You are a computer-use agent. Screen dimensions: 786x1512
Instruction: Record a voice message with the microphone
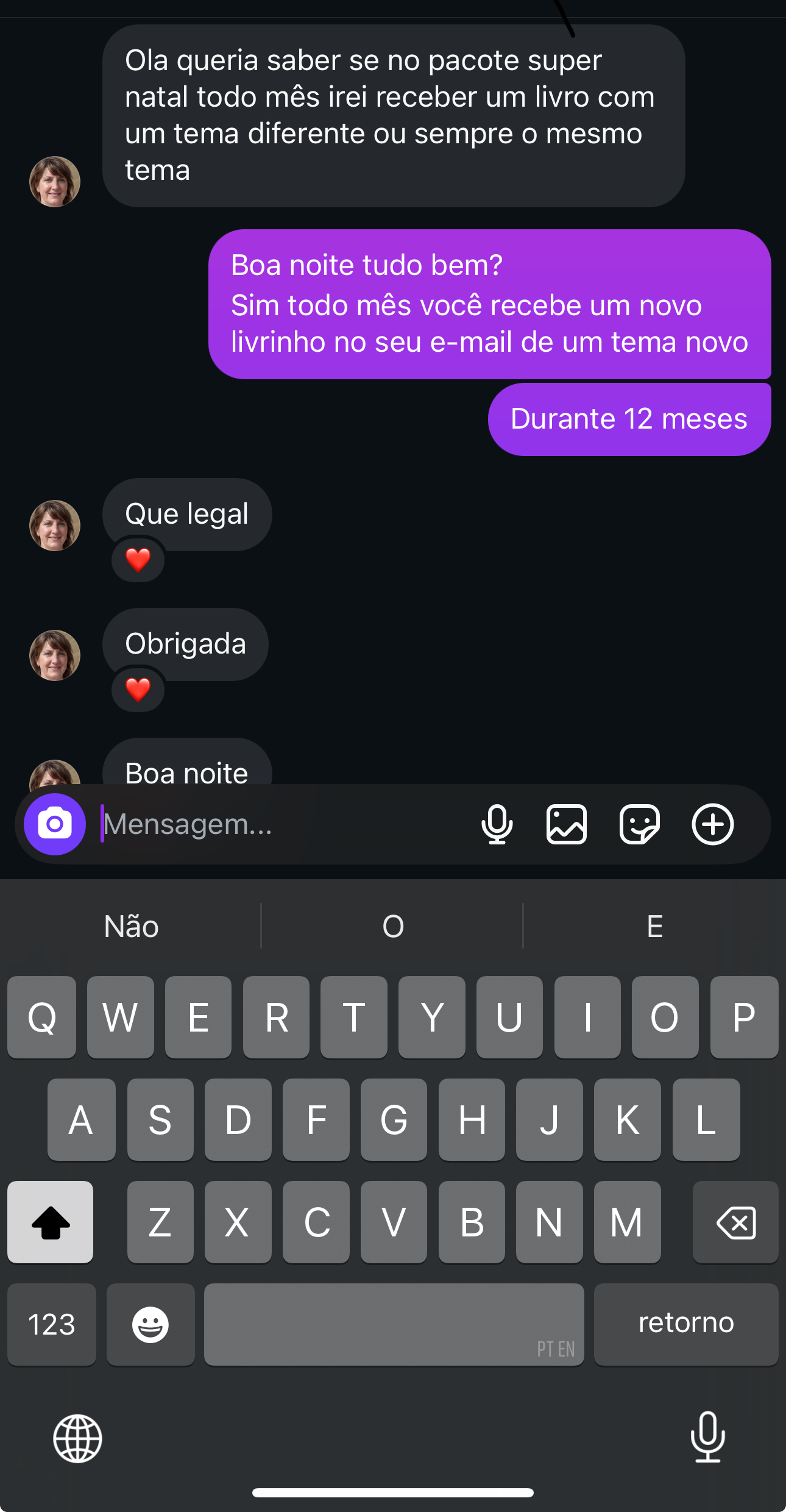tap(497, 824)
